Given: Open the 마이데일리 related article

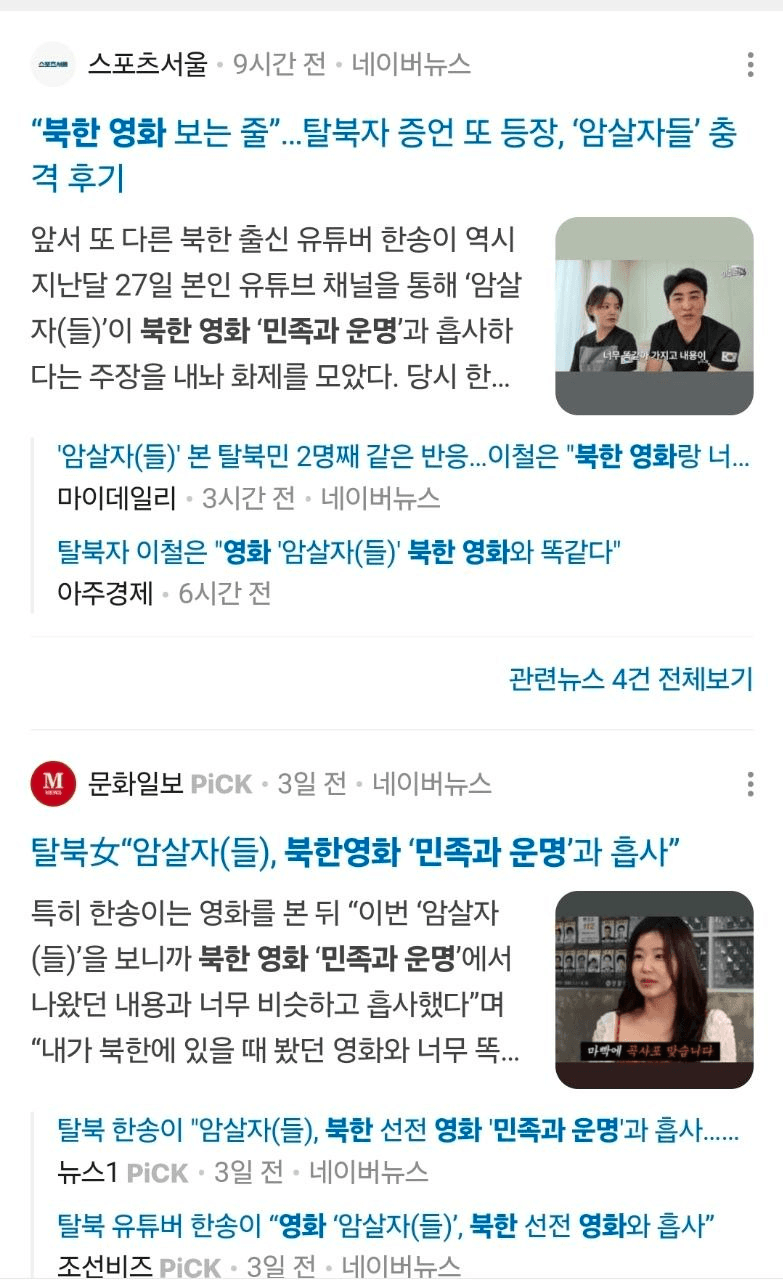Looking at the screenshot, I should pos(404,458).
